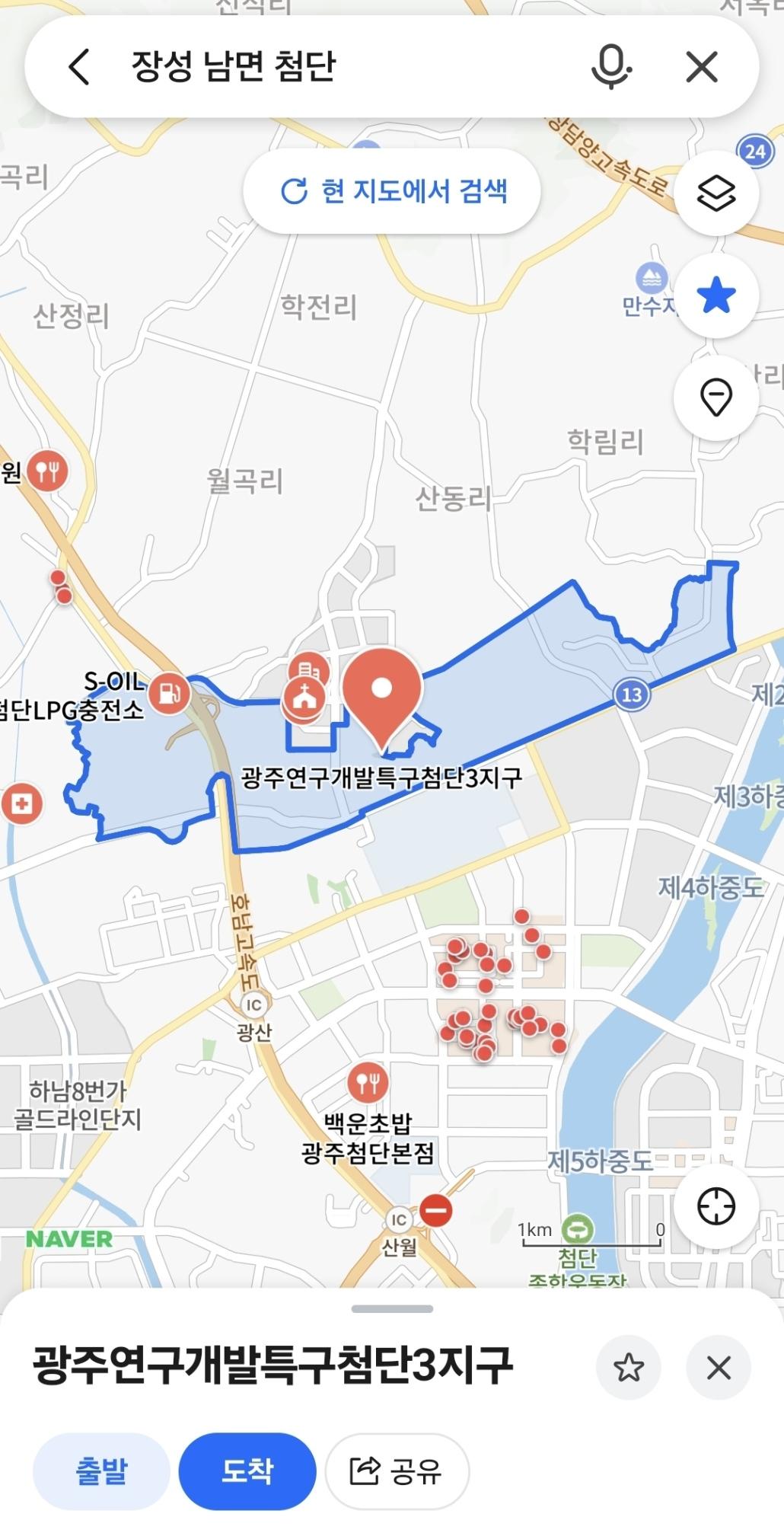784x1533 pixels.
Task: Share this place with 공유
Action: tap(397, 1471)
